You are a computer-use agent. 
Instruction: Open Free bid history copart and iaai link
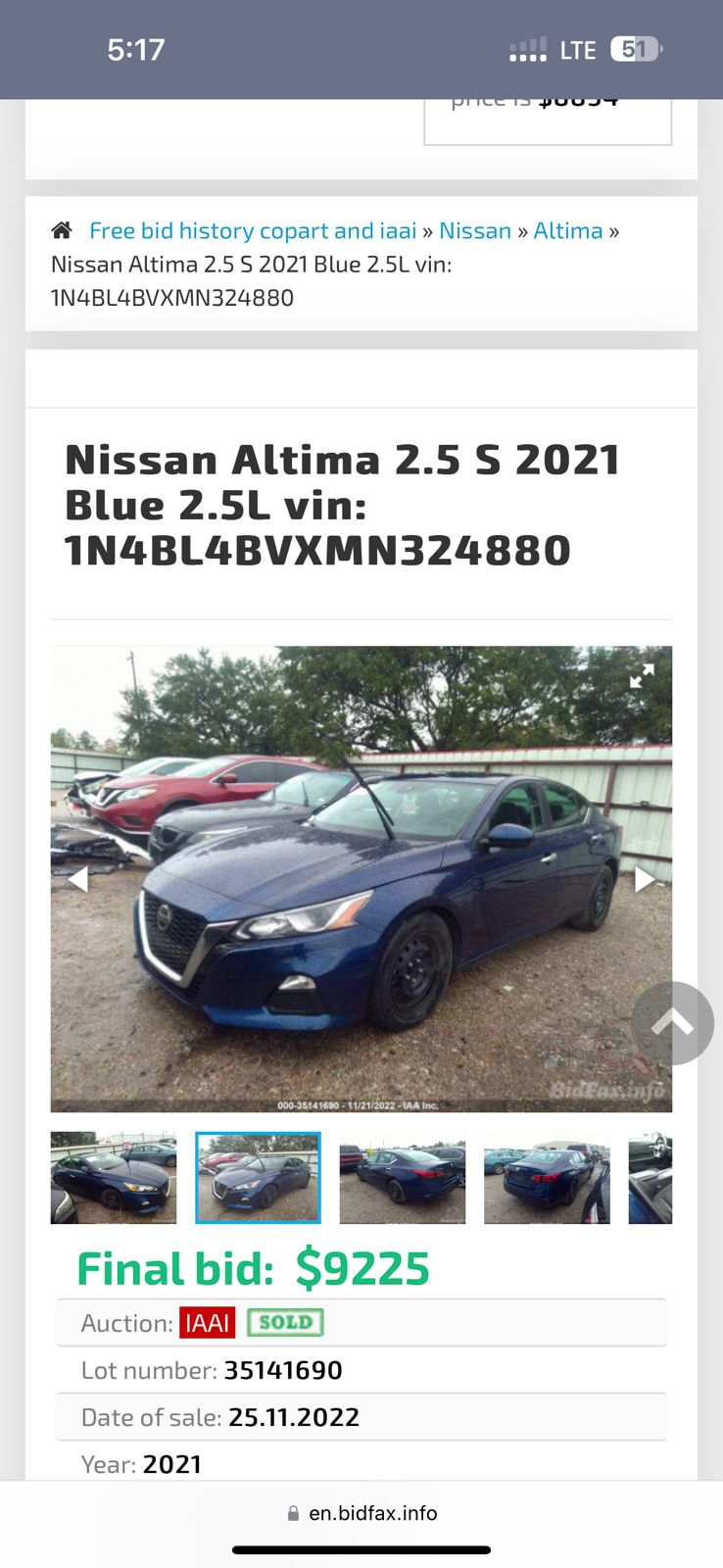253,230
